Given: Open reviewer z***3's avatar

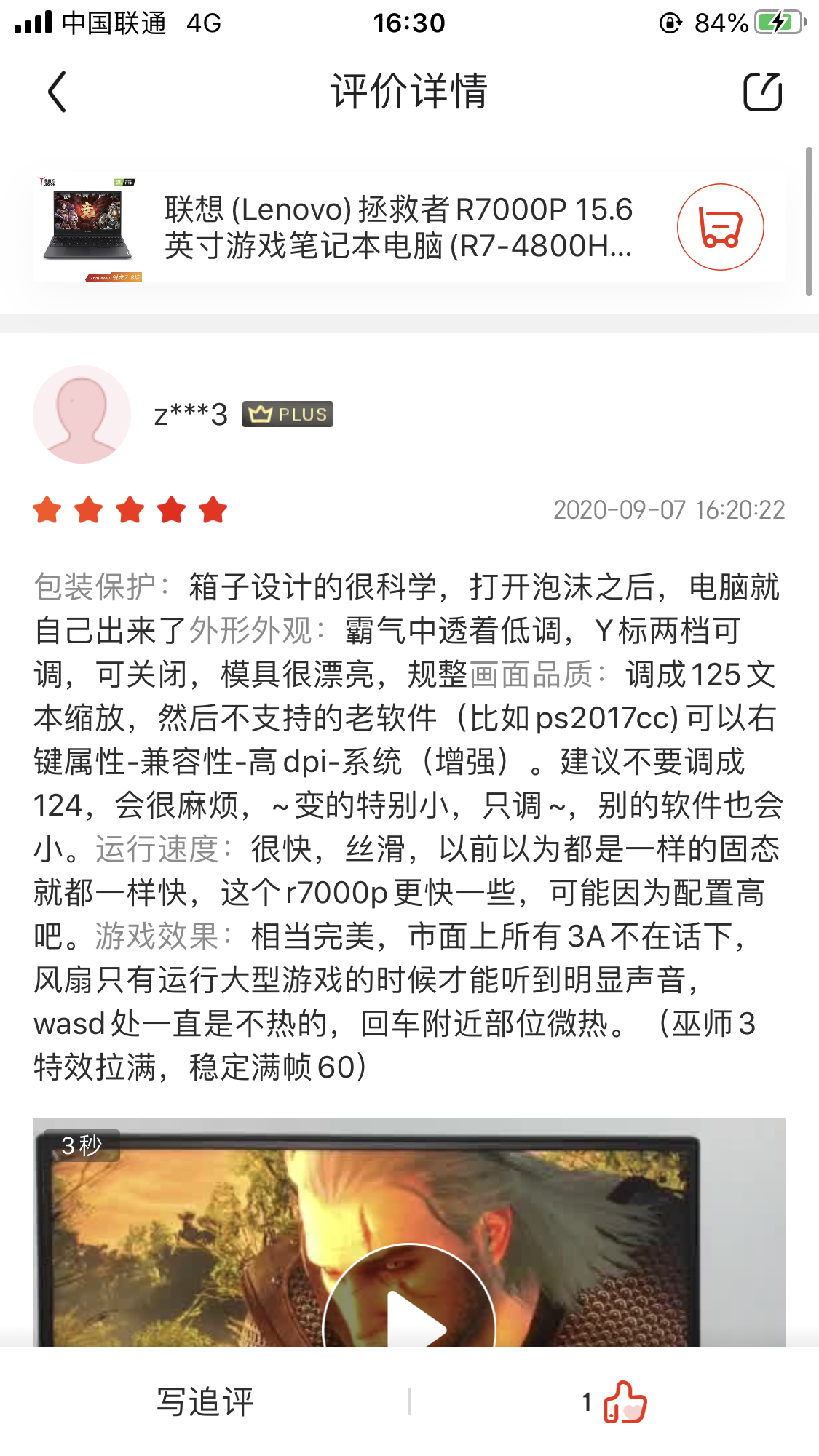Looking at the screenshot, I should 82,414.
